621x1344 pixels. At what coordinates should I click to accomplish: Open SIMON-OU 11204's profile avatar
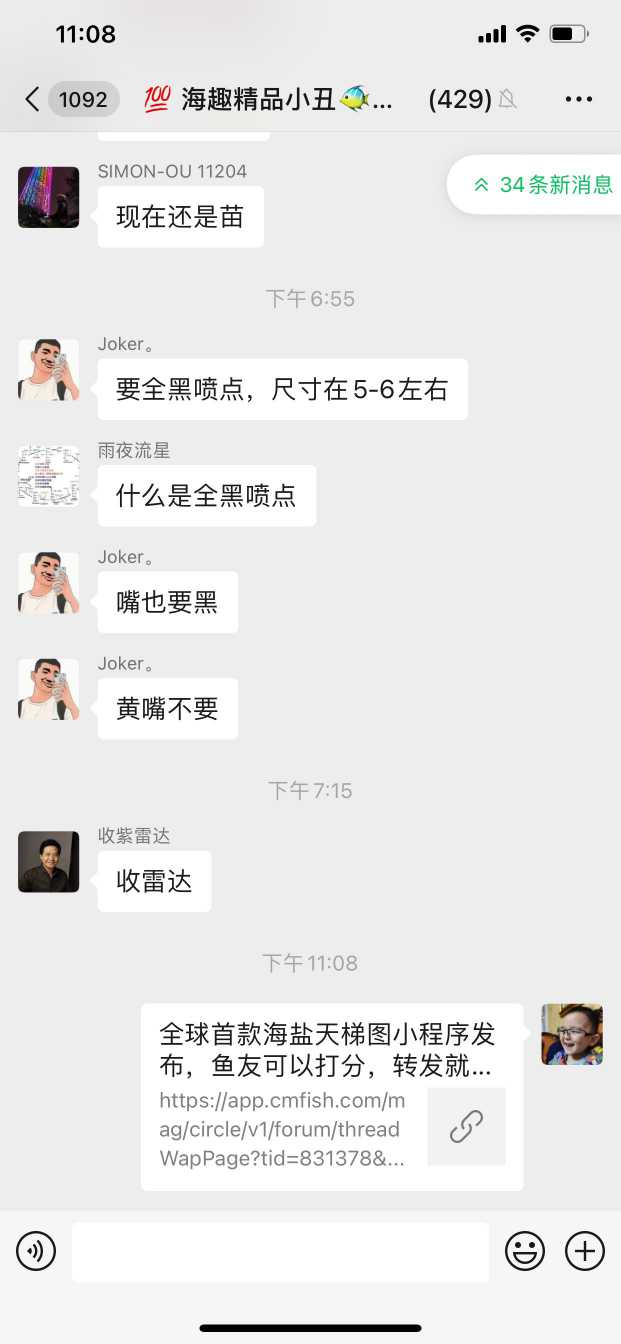tap(48, 197)
